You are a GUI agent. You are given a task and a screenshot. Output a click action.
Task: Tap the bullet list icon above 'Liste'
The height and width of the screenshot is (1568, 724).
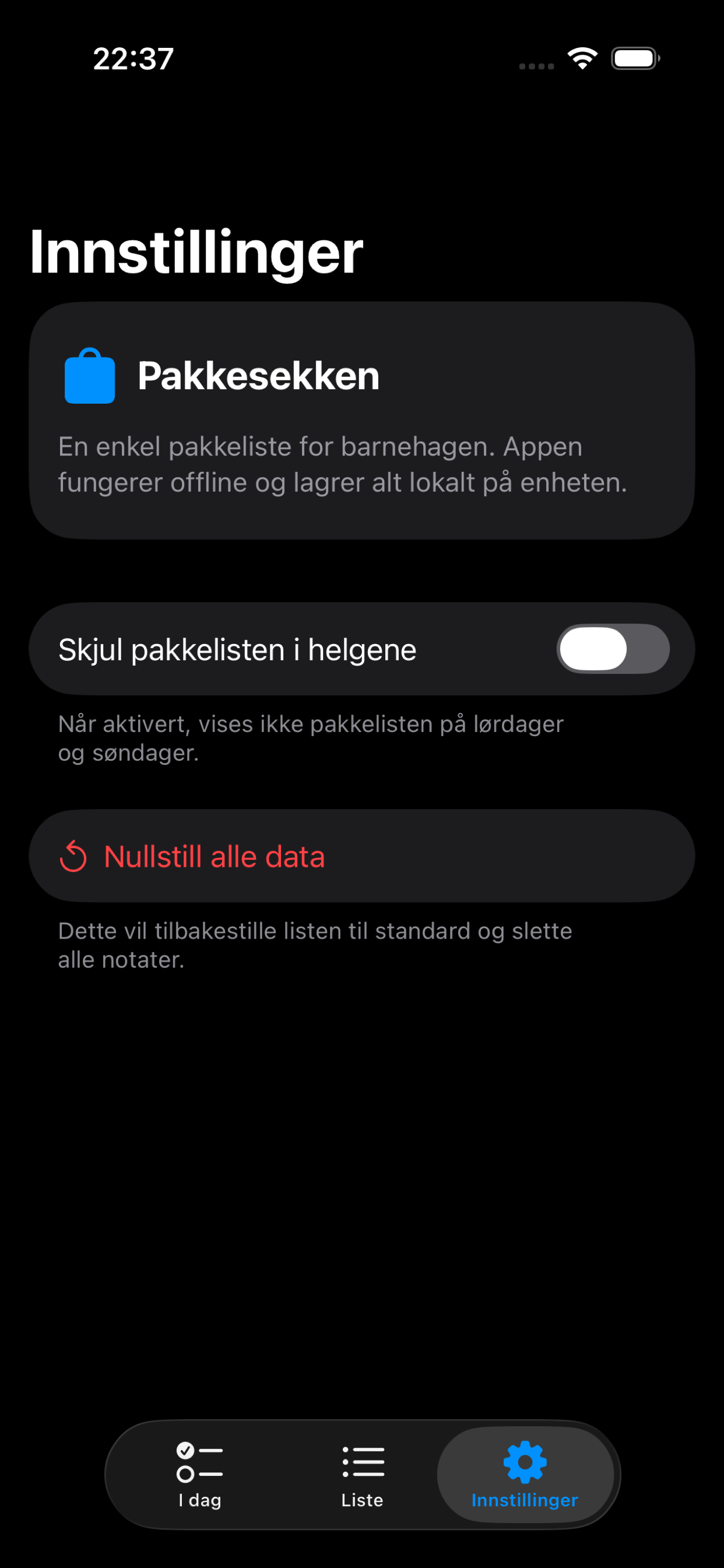click(x=362, y=1461)
